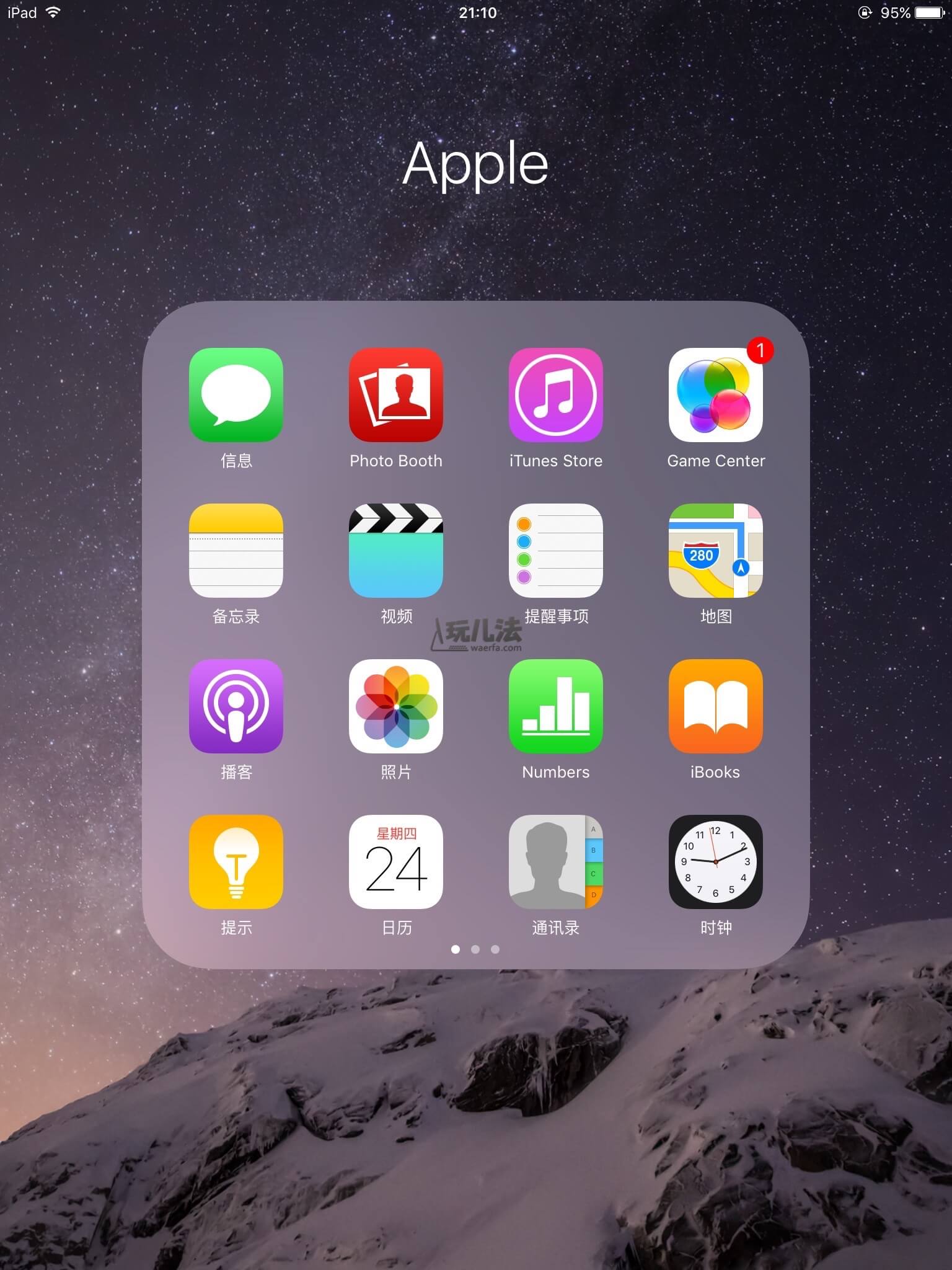952x1270 pixels.
Task: Open 通讯录 Contacts
Action: tap(555, 862)
